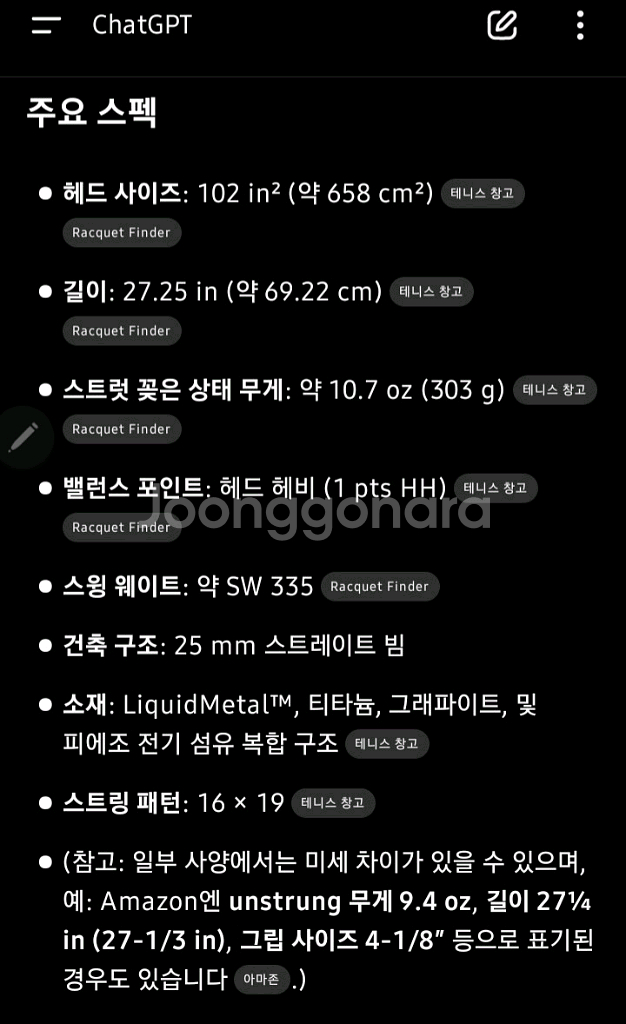Open the 아마존 source chip

tap(262, 979)
